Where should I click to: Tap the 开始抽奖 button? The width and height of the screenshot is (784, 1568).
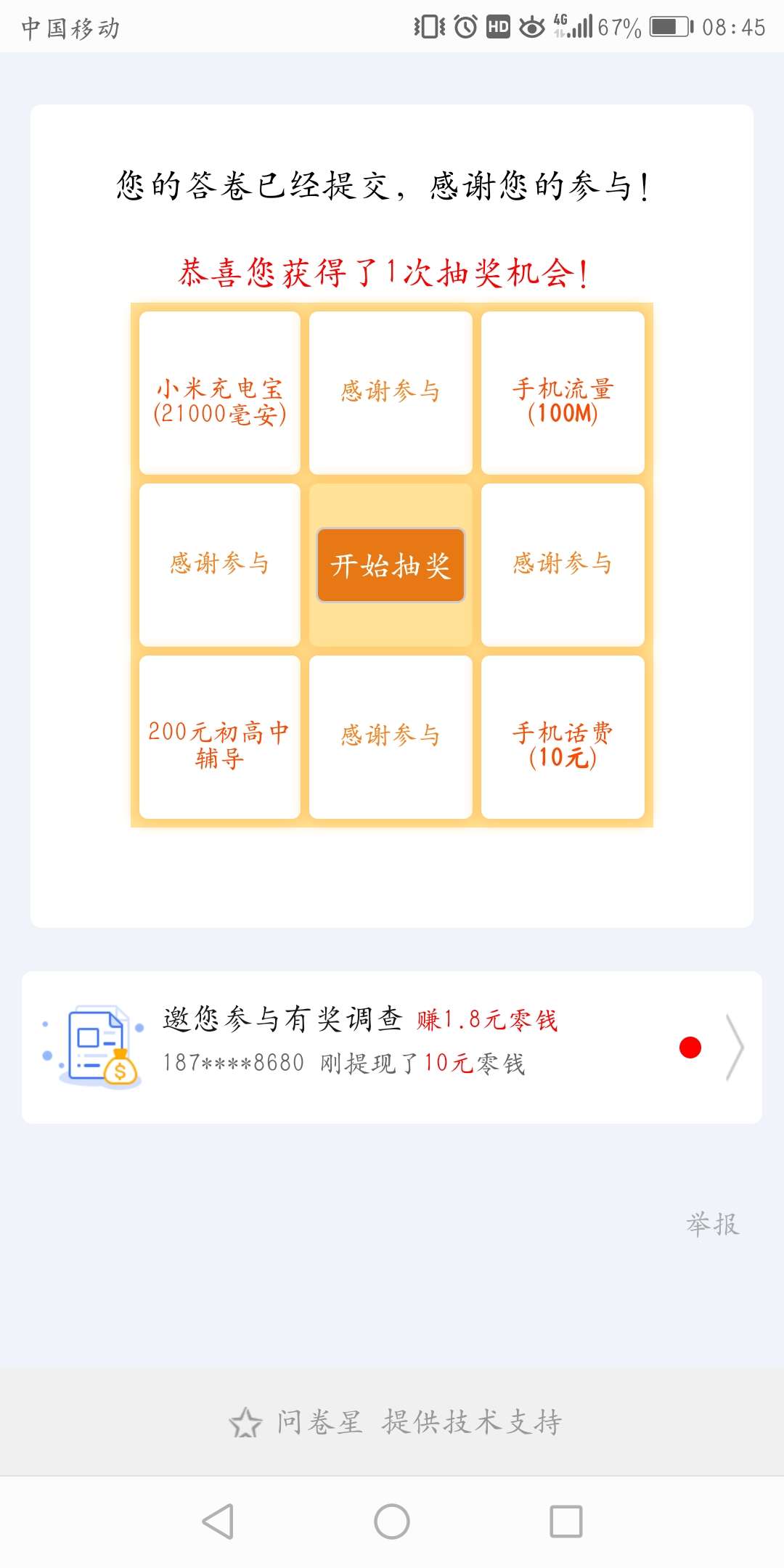[x=391, y=565]
